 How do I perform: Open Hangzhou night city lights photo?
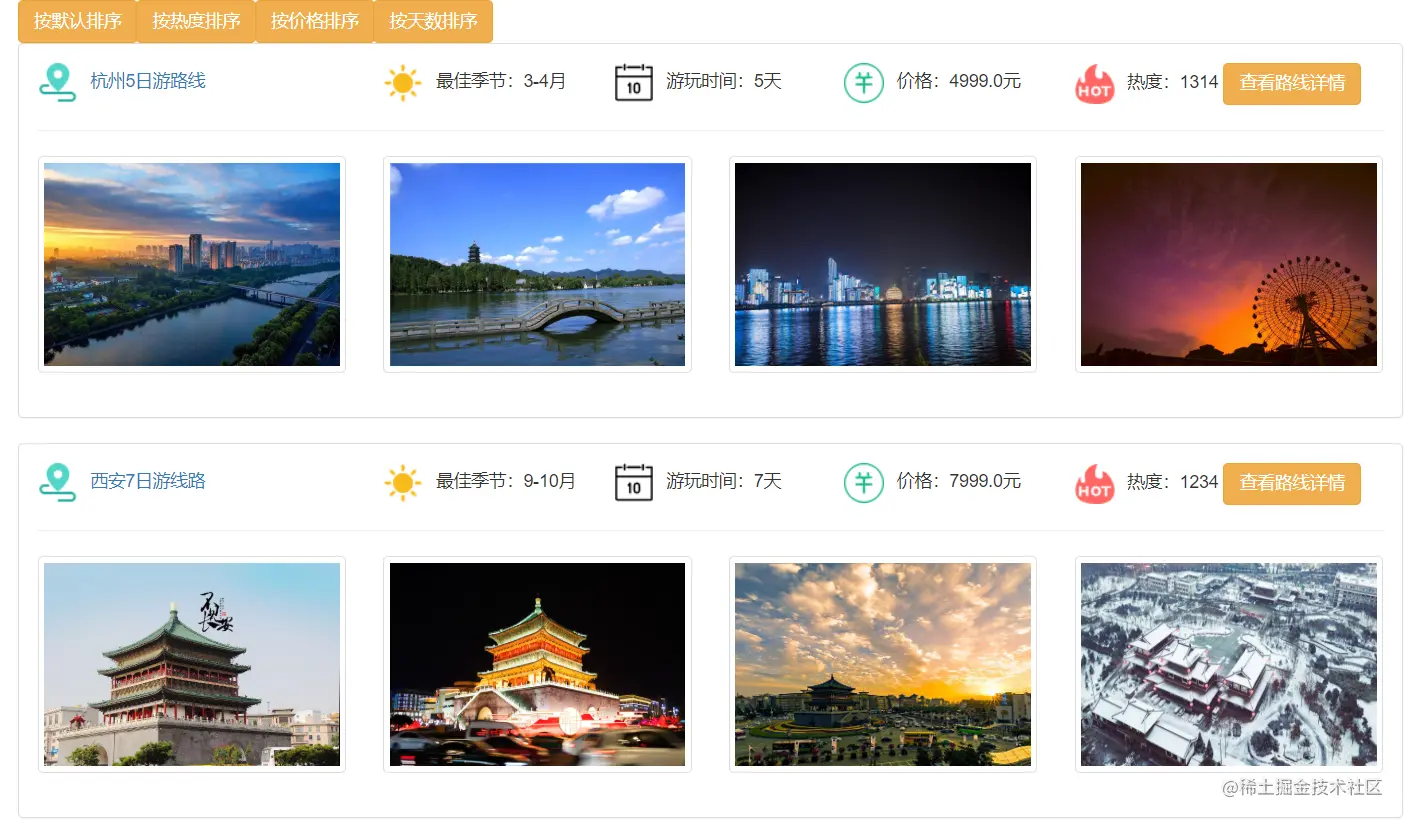[x=882, y=264]
